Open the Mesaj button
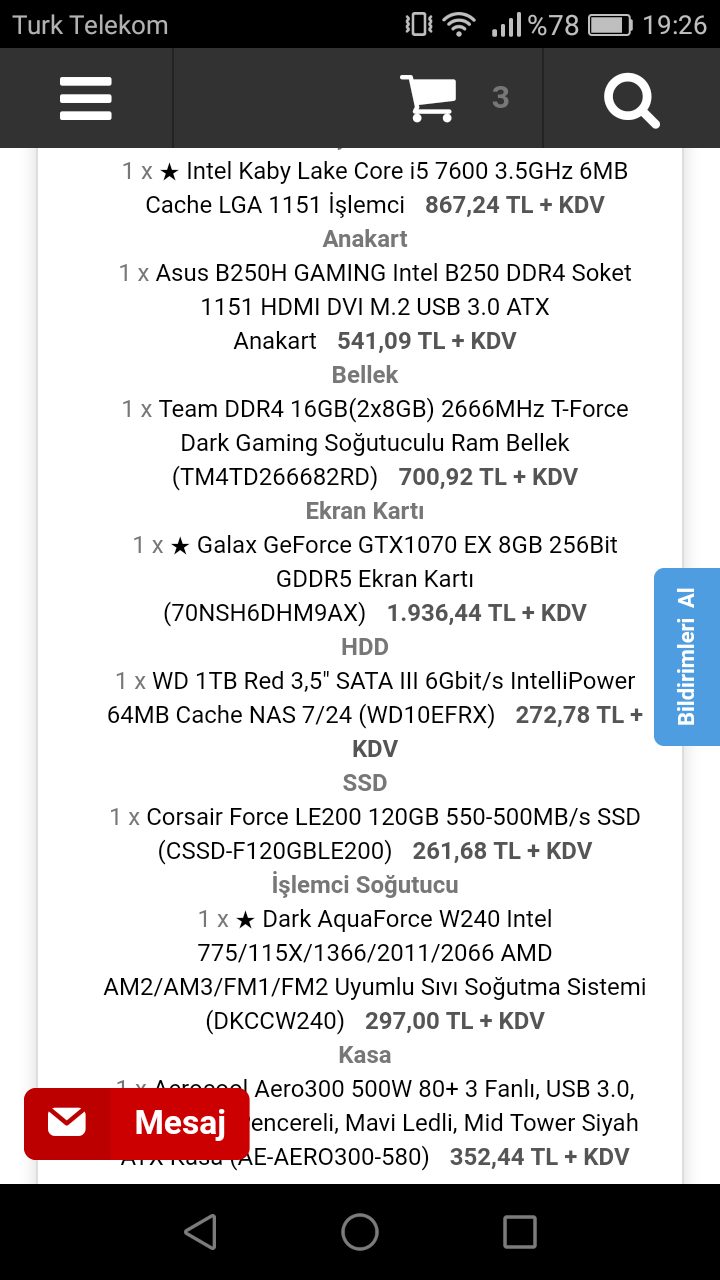The height and width of the screenshot is (1280, 720). (137, 1123)
